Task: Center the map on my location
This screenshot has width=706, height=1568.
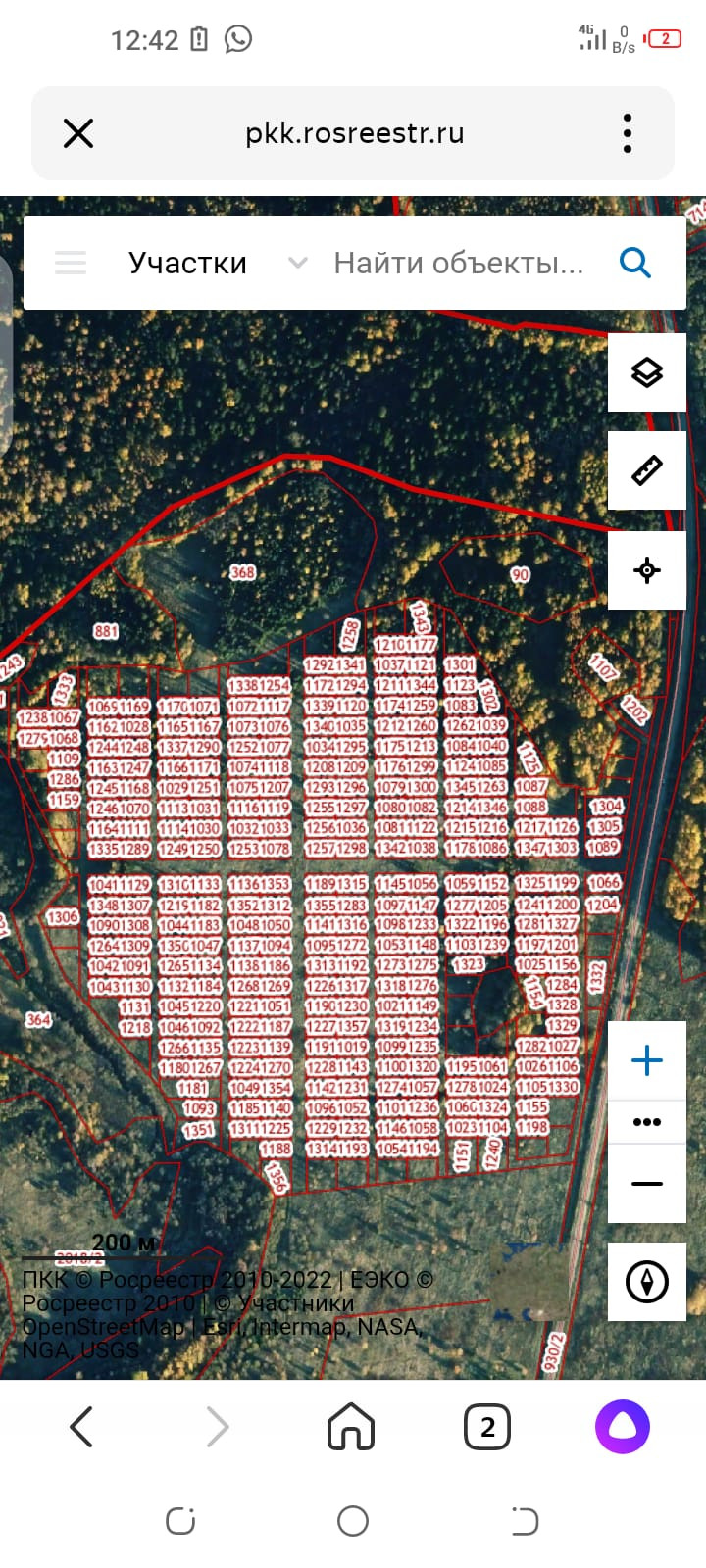Action: coord(647,570)
